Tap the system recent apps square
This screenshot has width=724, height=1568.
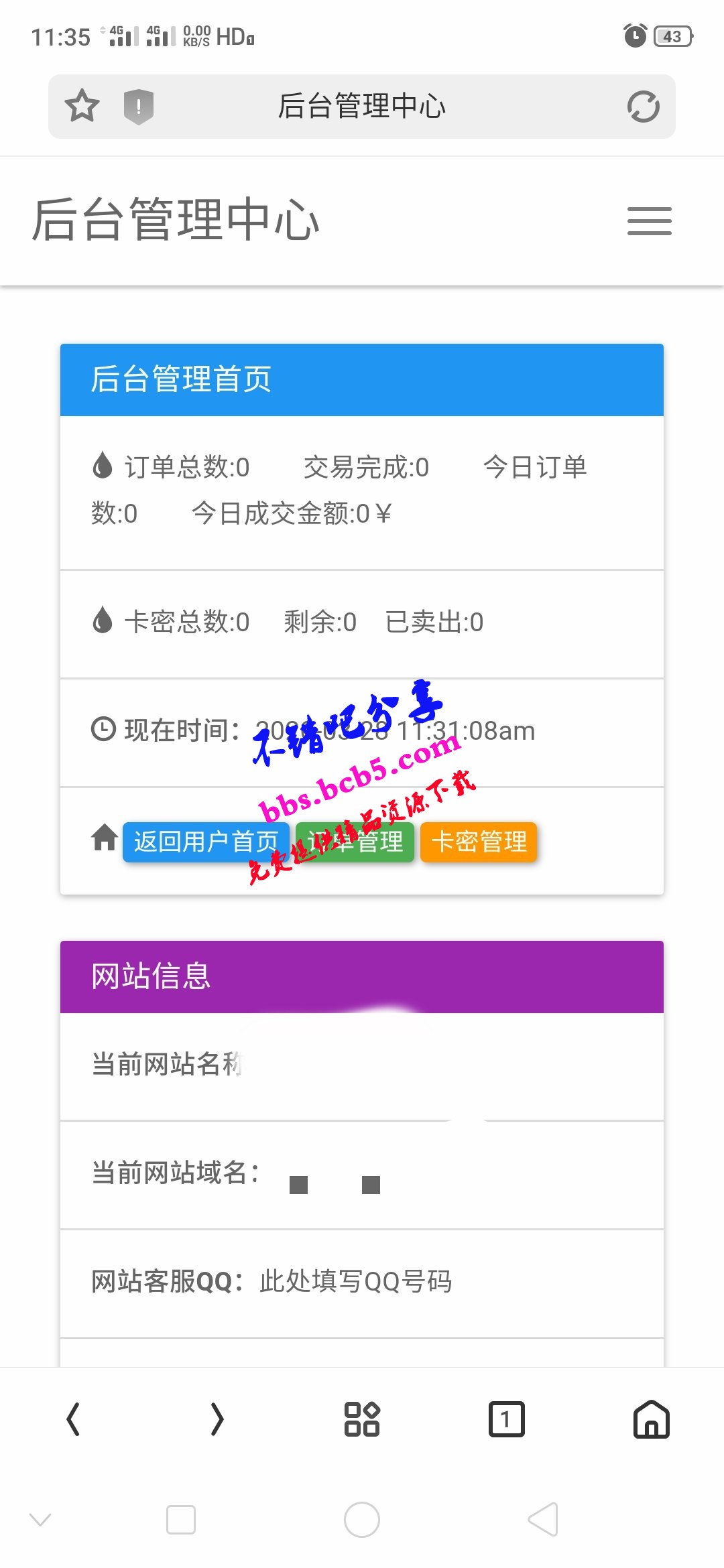click(x=181, y=1520)
